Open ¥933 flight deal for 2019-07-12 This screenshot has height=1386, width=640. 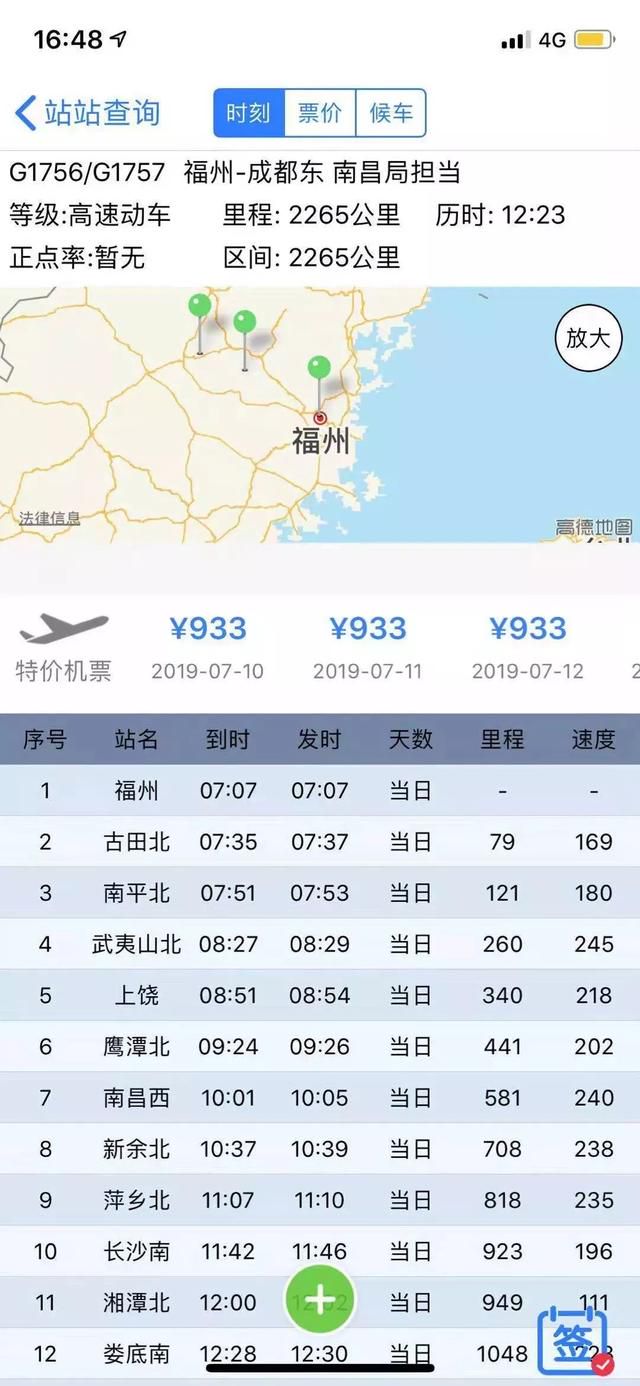(x=528, y=648)
